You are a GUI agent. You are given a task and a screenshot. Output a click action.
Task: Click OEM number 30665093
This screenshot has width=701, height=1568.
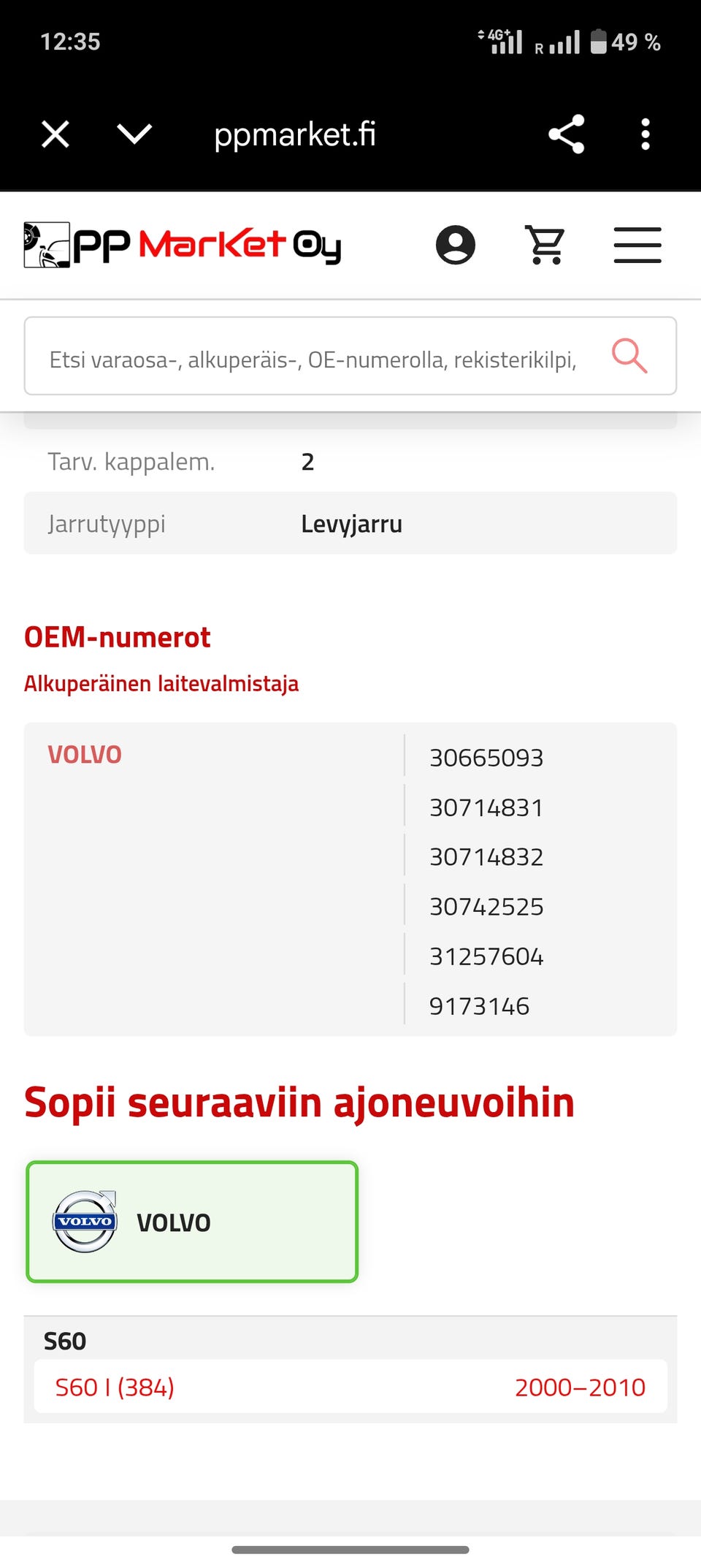click(486, 758)
